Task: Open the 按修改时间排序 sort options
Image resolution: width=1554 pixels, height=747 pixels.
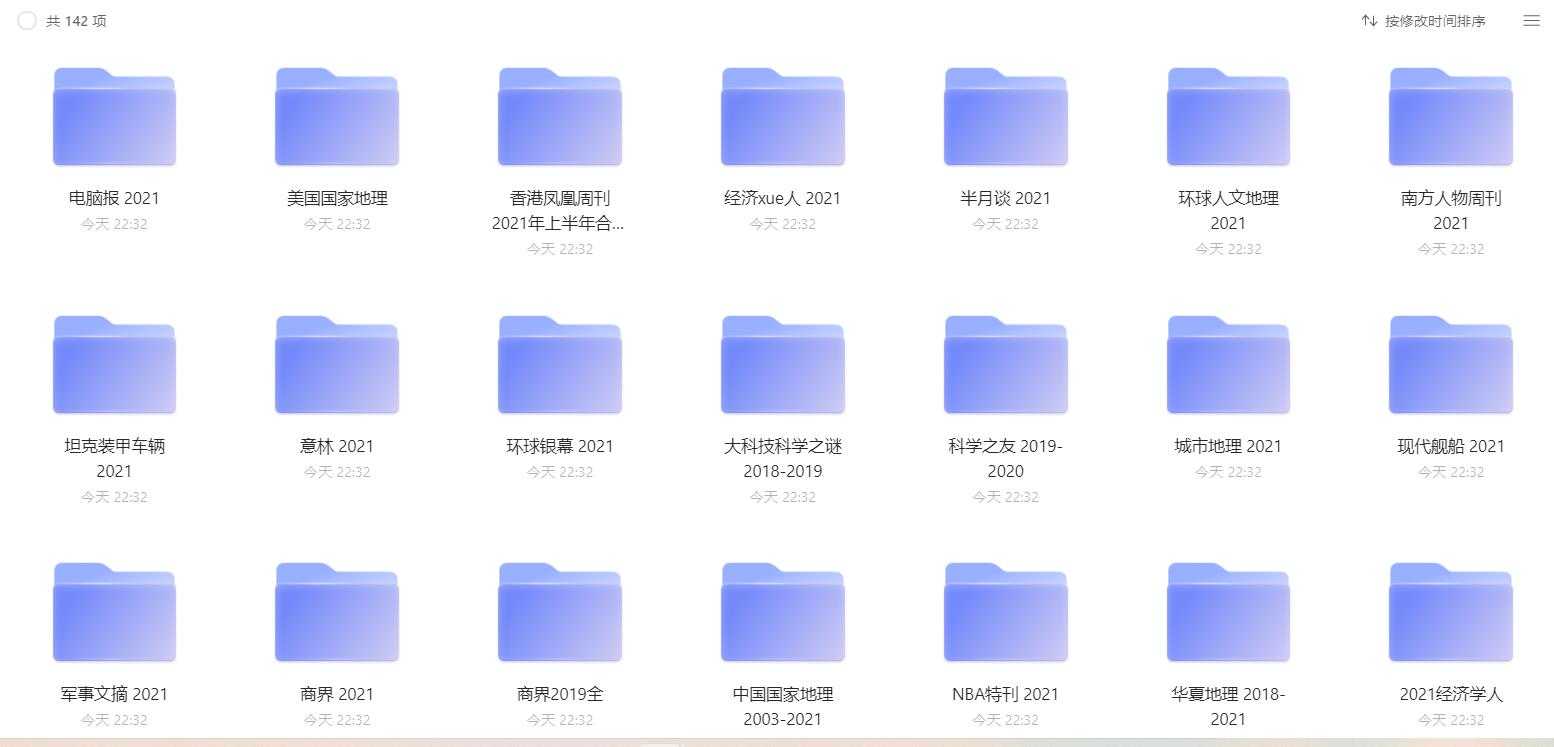Action: (1424, 21)
